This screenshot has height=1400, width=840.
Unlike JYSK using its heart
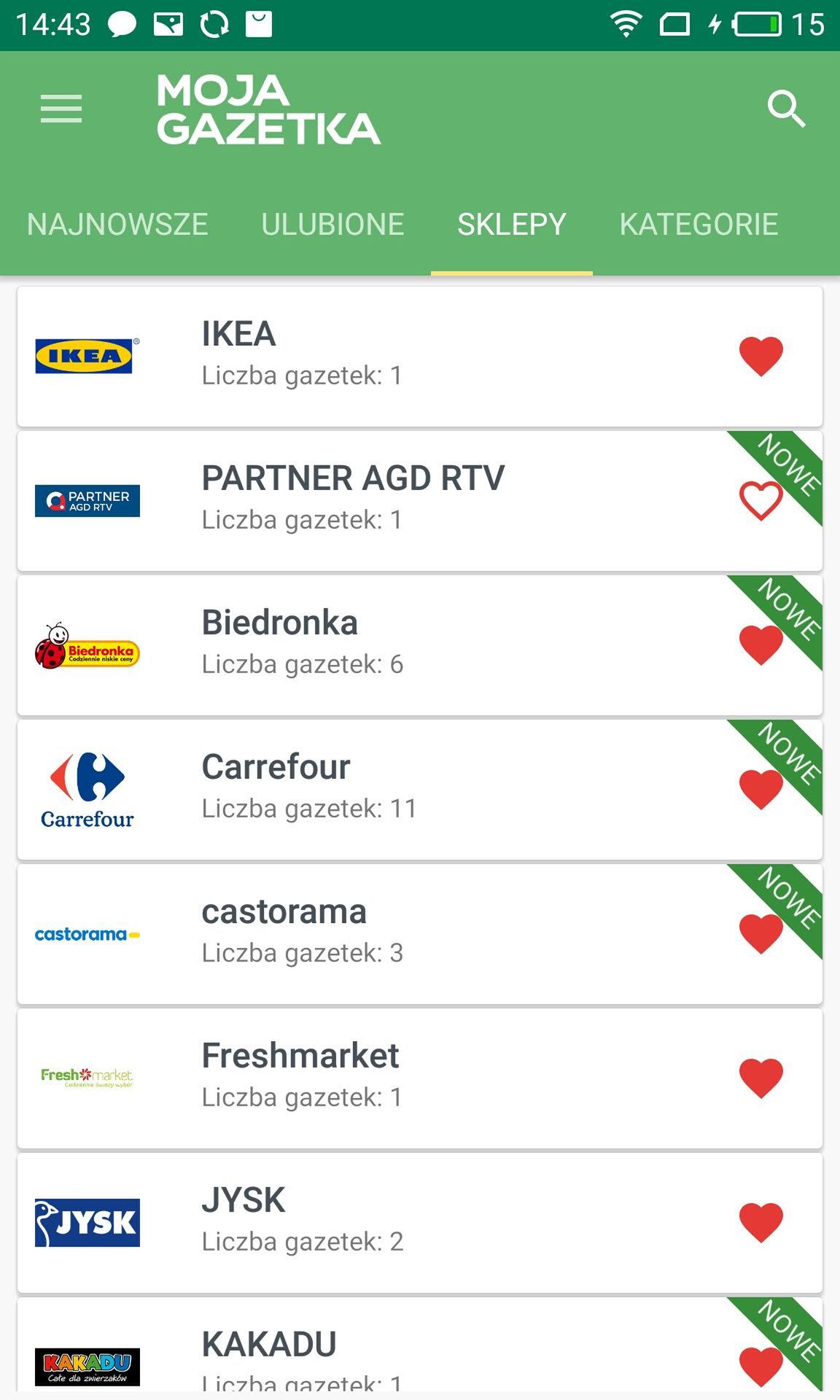[x=761, y=1223]
